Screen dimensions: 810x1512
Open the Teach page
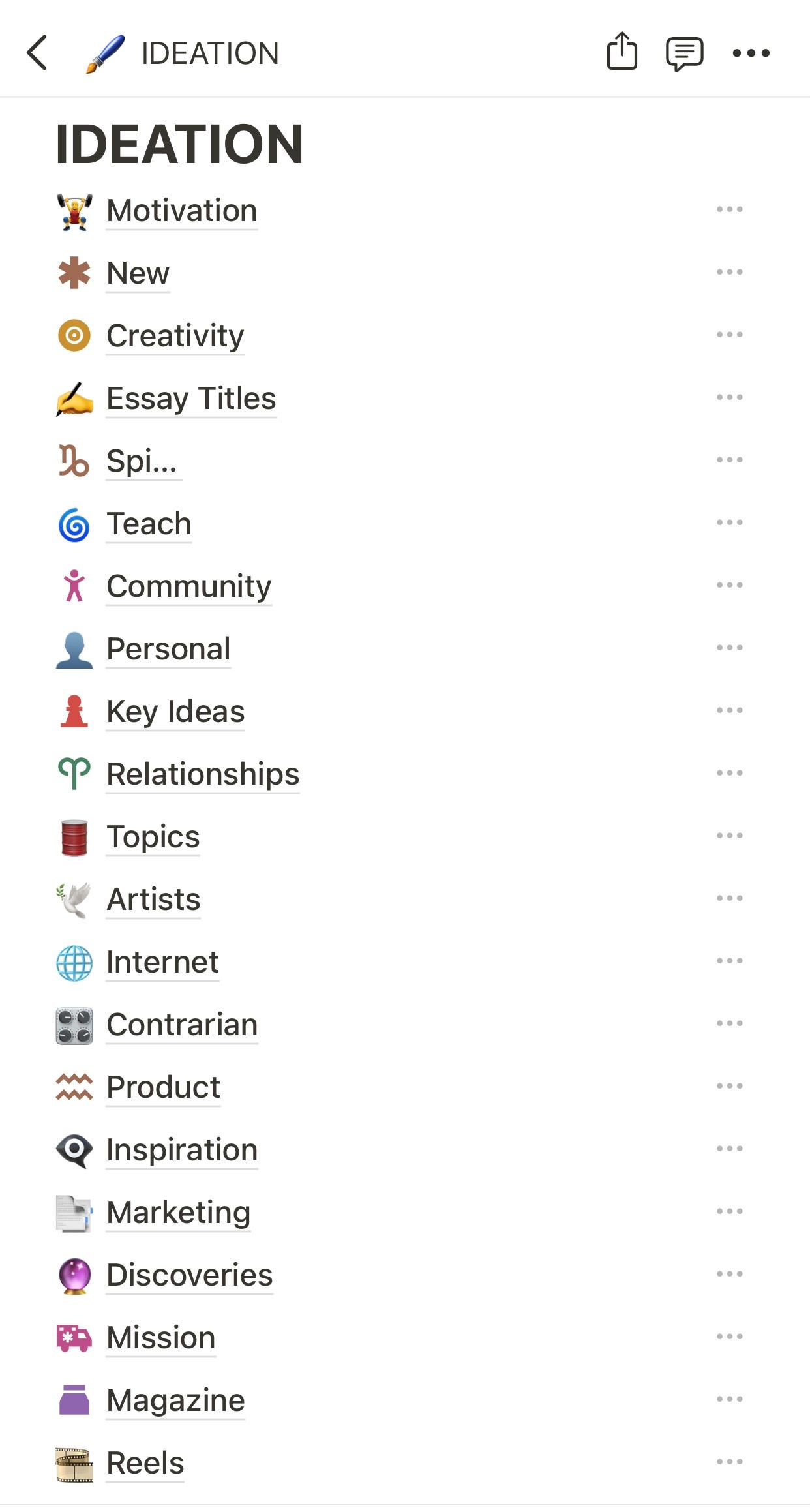[x=149, y=524]
